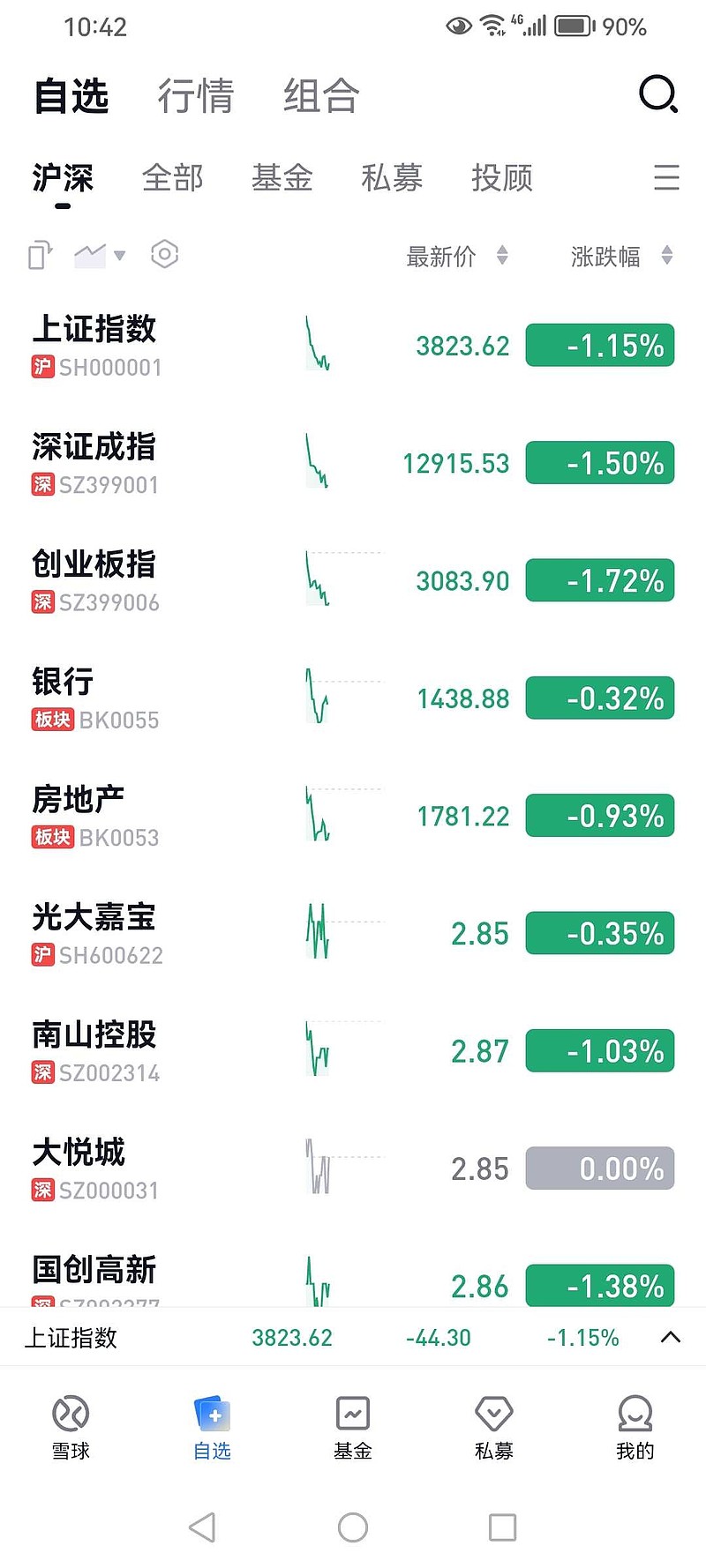
Task: Open the chart style dropdown arrow
Action: click(119, 255)
